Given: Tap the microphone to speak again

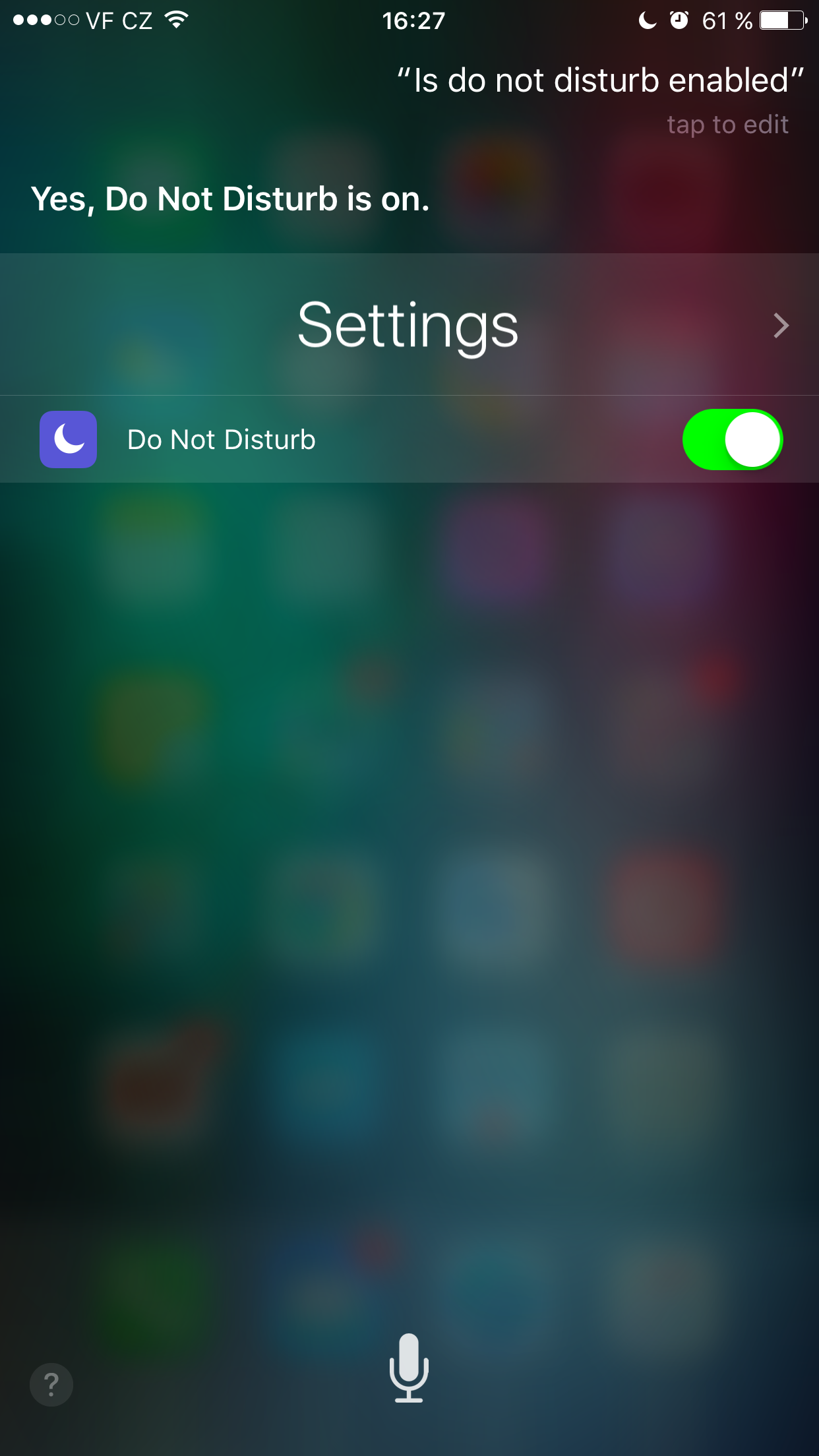Looking at the screenshot, I should (x=409, y=1368).
